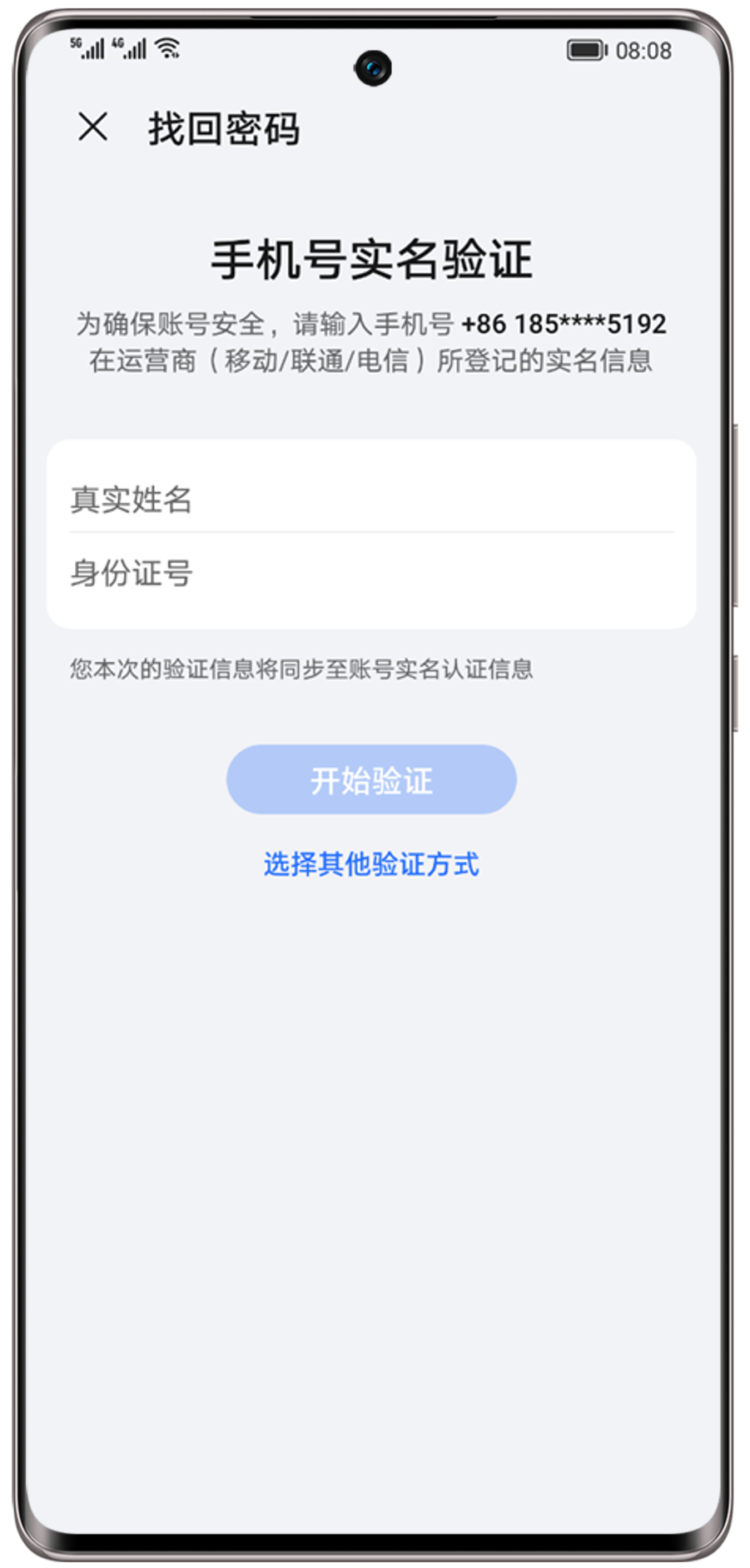Open 选择其他验证方式 link
The width and height of the screenshot is (750, 1568).
371,864
